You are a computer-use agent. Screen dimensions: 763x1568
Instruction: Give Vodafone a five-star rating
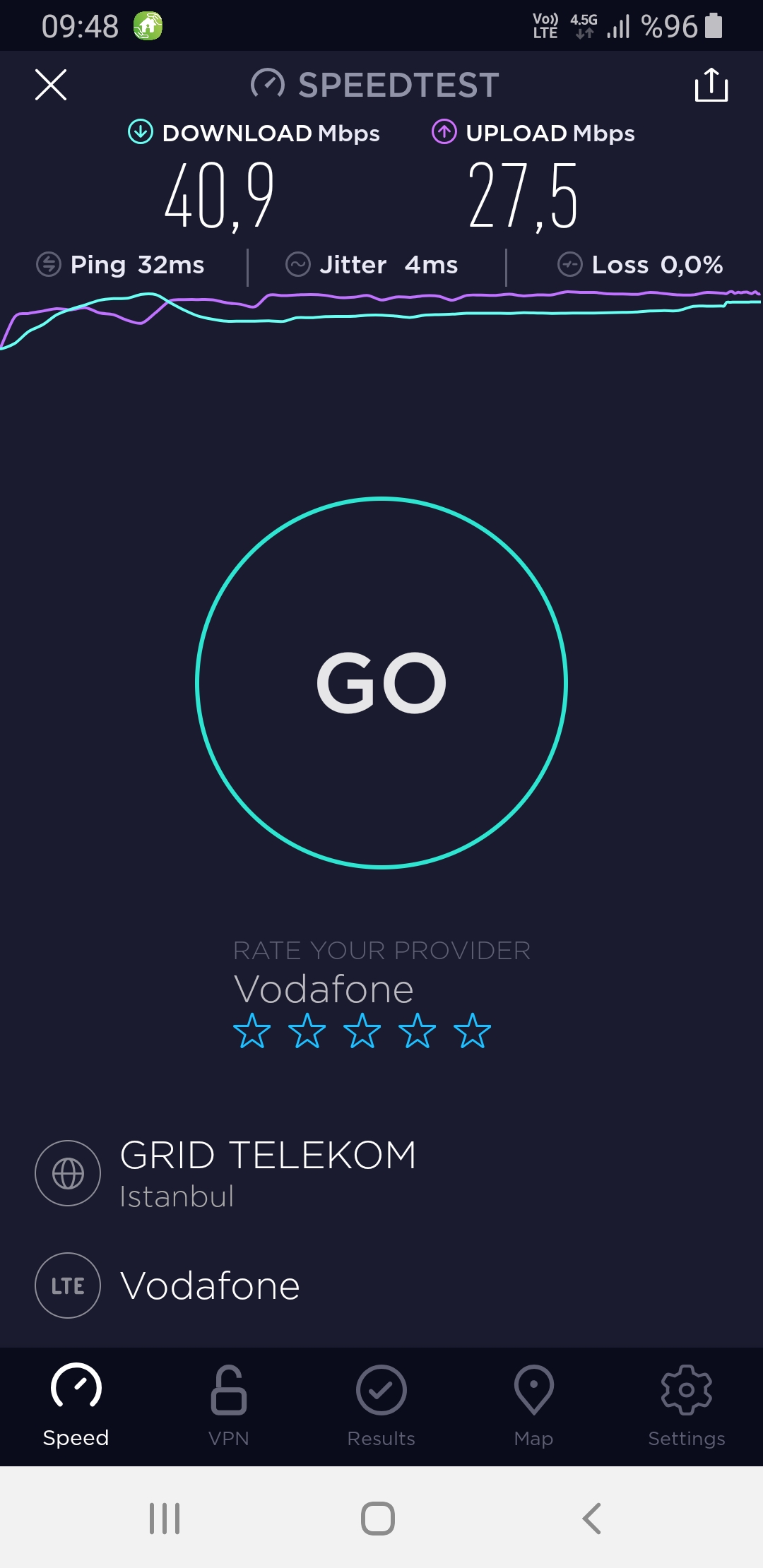point(472,1031)
